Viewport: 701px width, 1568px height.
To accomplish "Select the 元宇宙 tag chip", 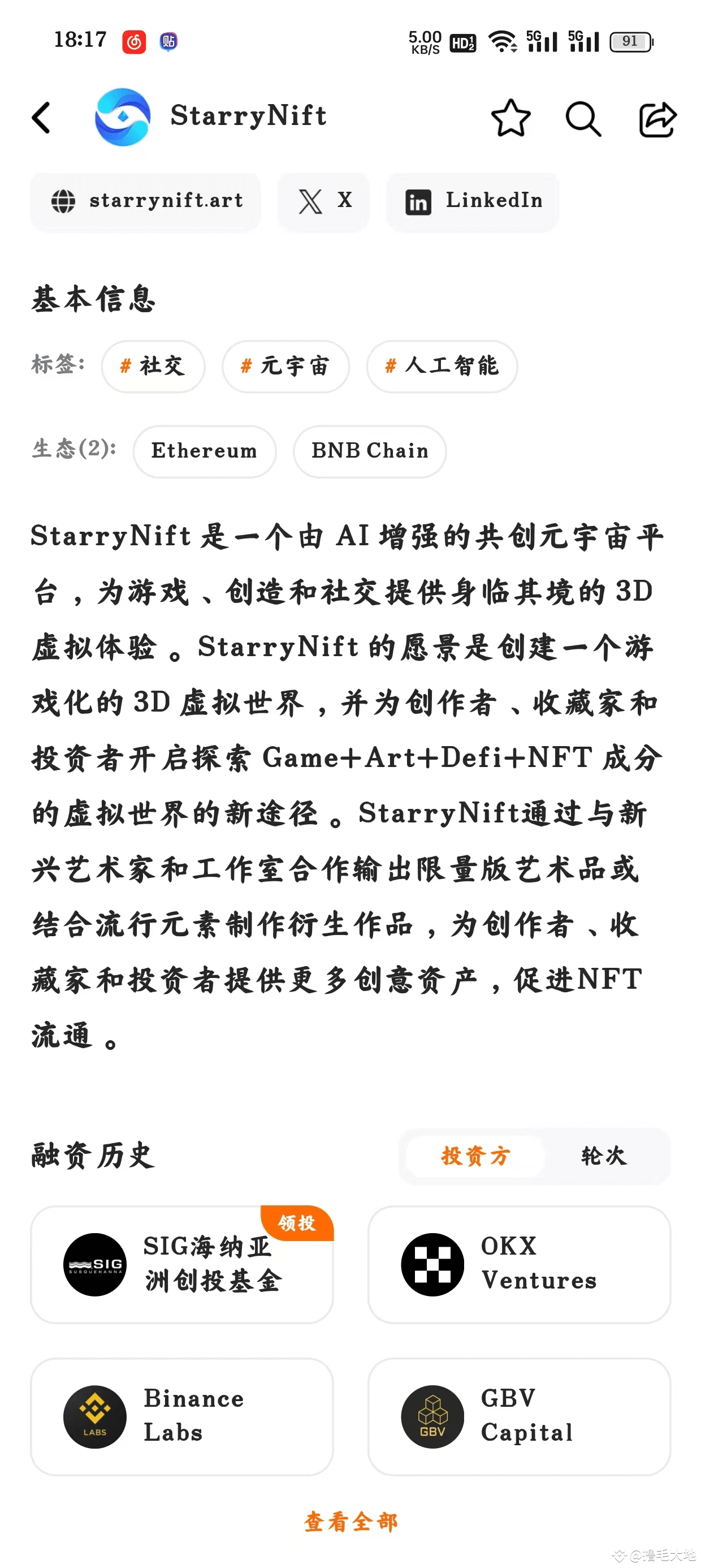I will 285,366.
